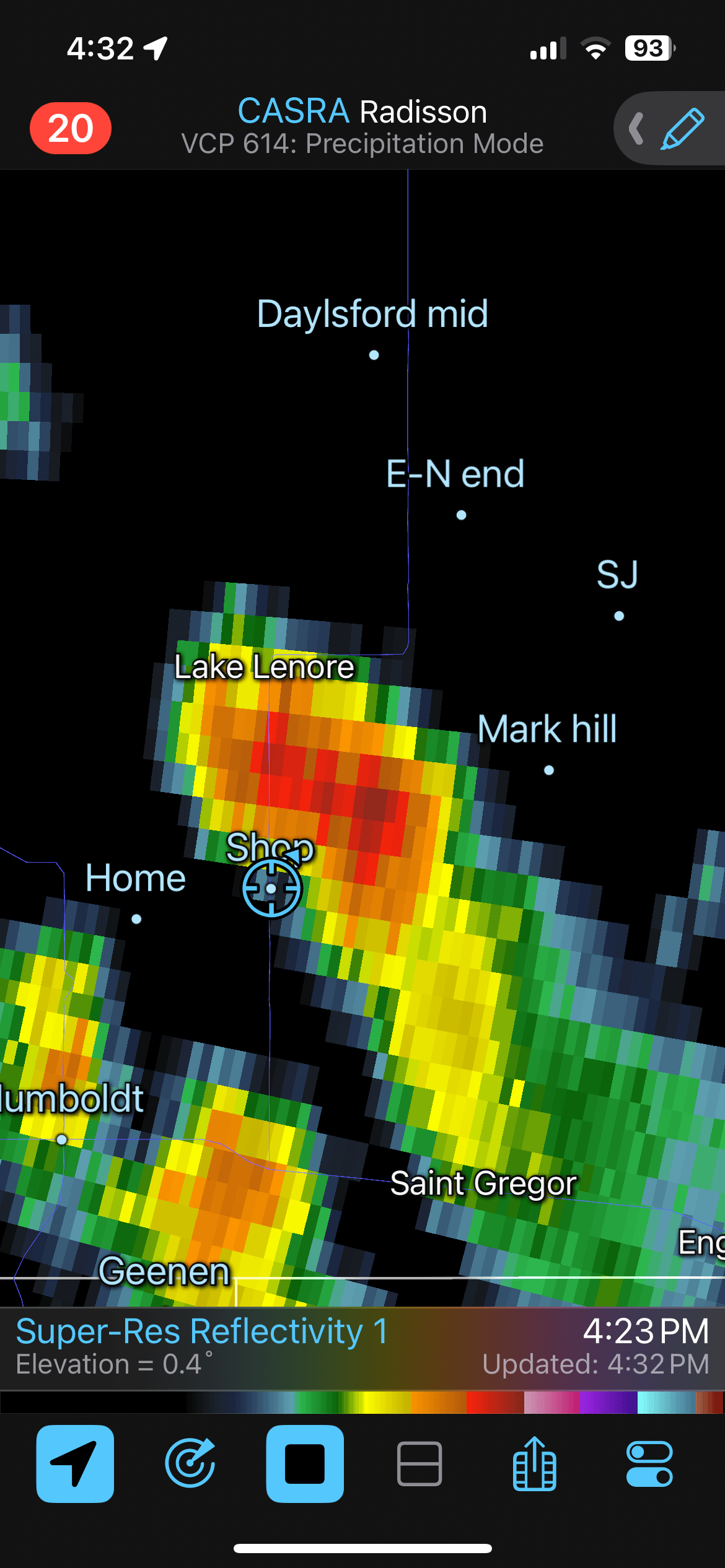Select the Mark hill location marker
Screen dimensions: 725x1568
(x=549, y=770)
